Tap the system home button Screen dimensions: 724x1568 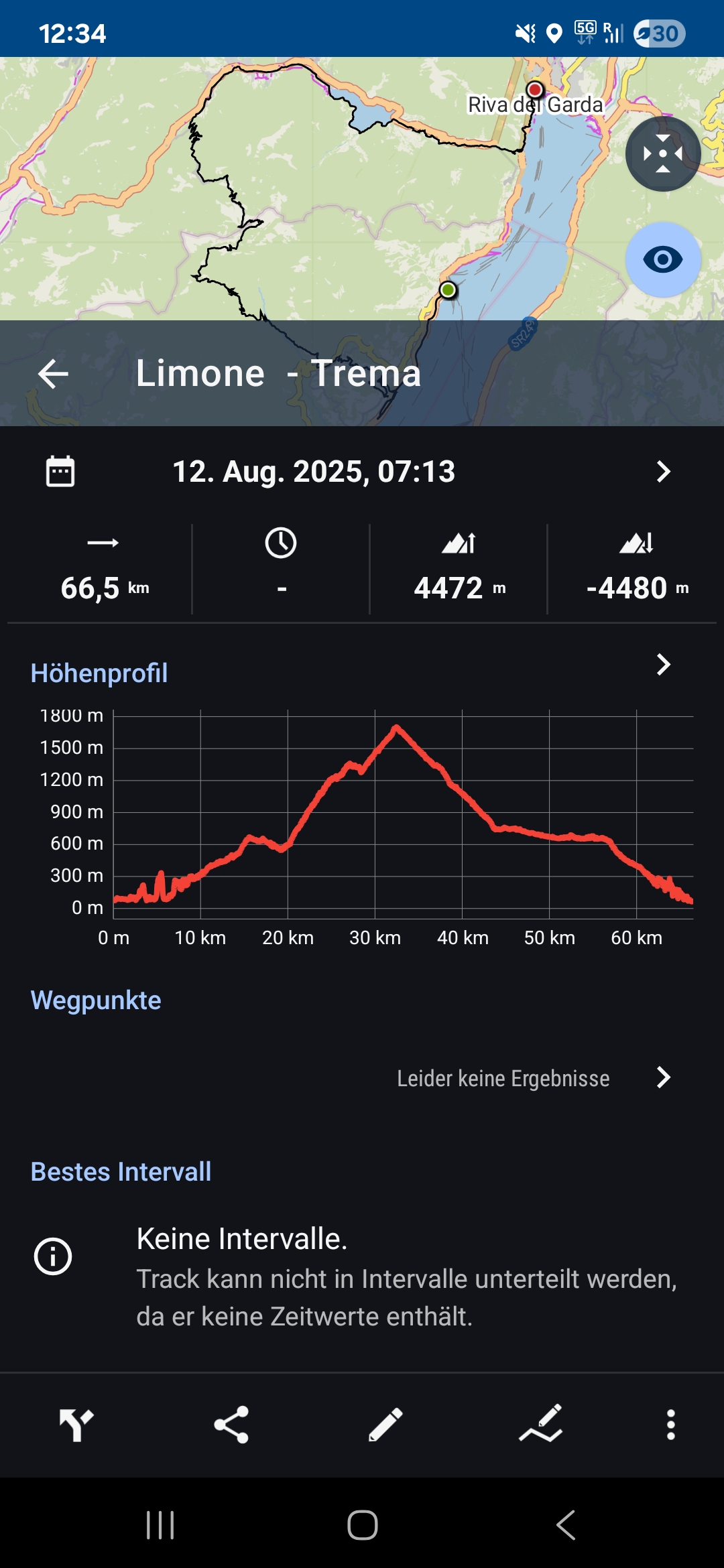(362, 1526)
